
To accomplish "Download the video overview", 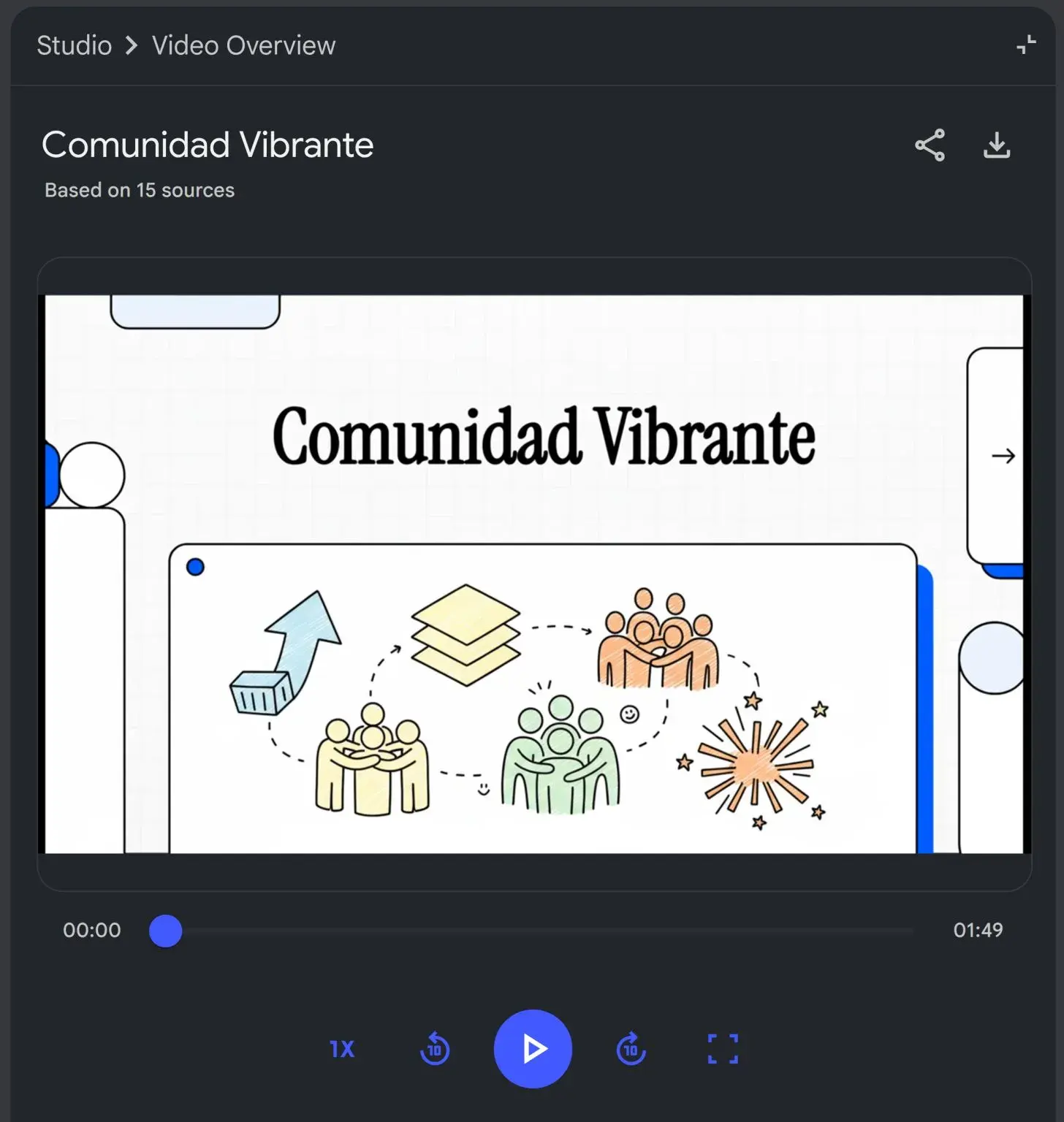I will (x=997, y=145).
